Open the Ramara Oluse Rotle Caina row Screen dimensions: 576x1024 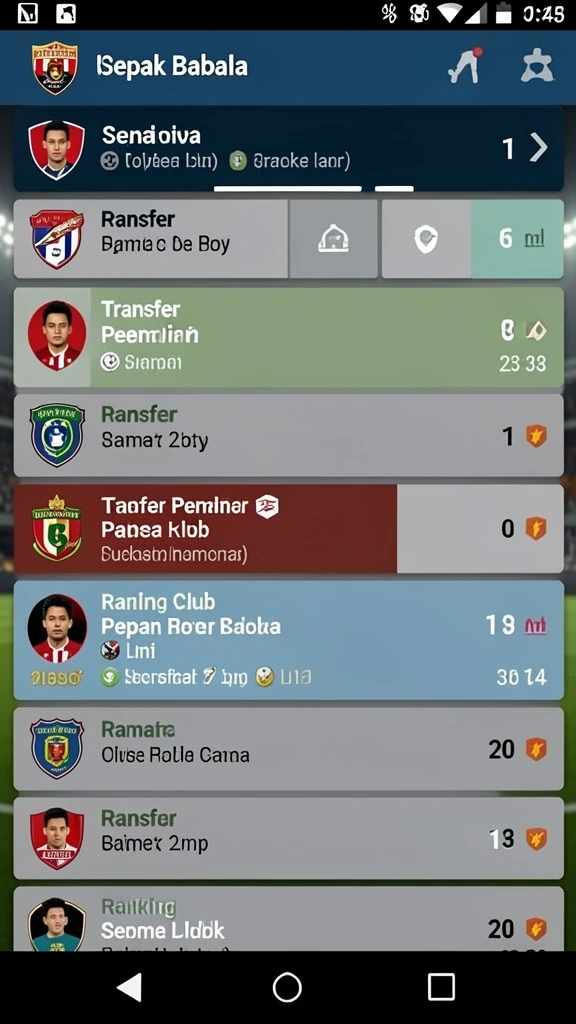pyautogui.click(x=289, y=748)
